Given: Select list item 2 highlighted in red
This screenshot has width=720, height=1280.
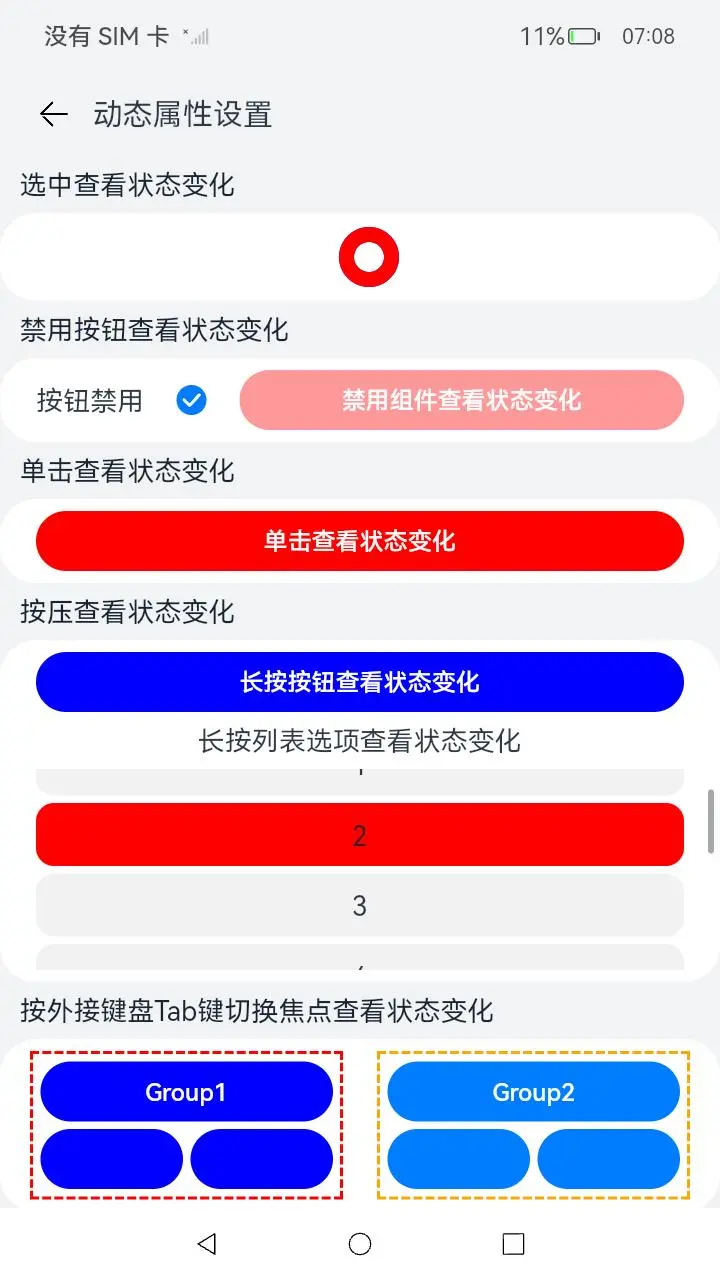Looking at the screenshot, I should (360, 834).
